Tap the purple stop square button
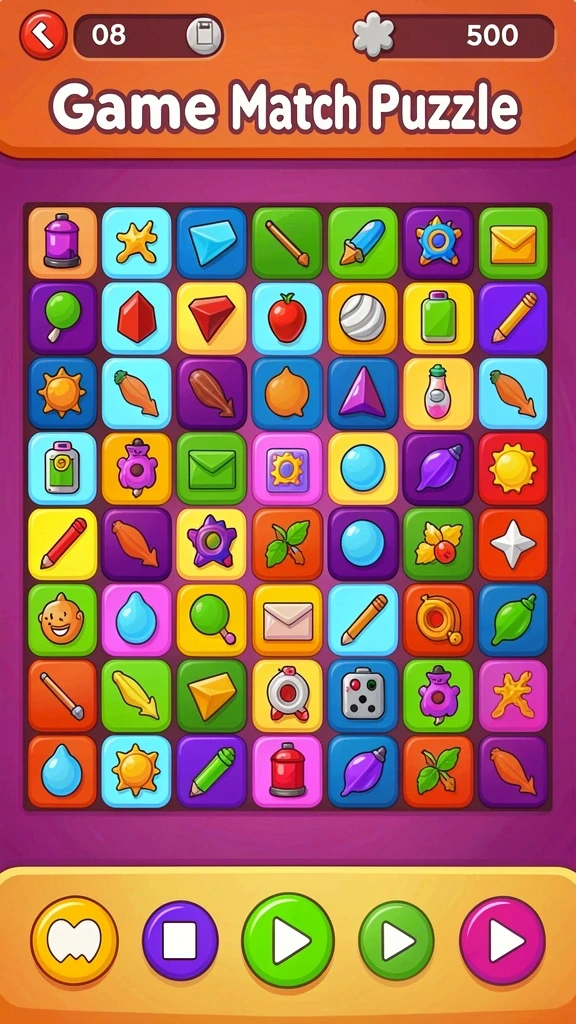This screenshot has width=576, height=1024. tap(180, 941)
